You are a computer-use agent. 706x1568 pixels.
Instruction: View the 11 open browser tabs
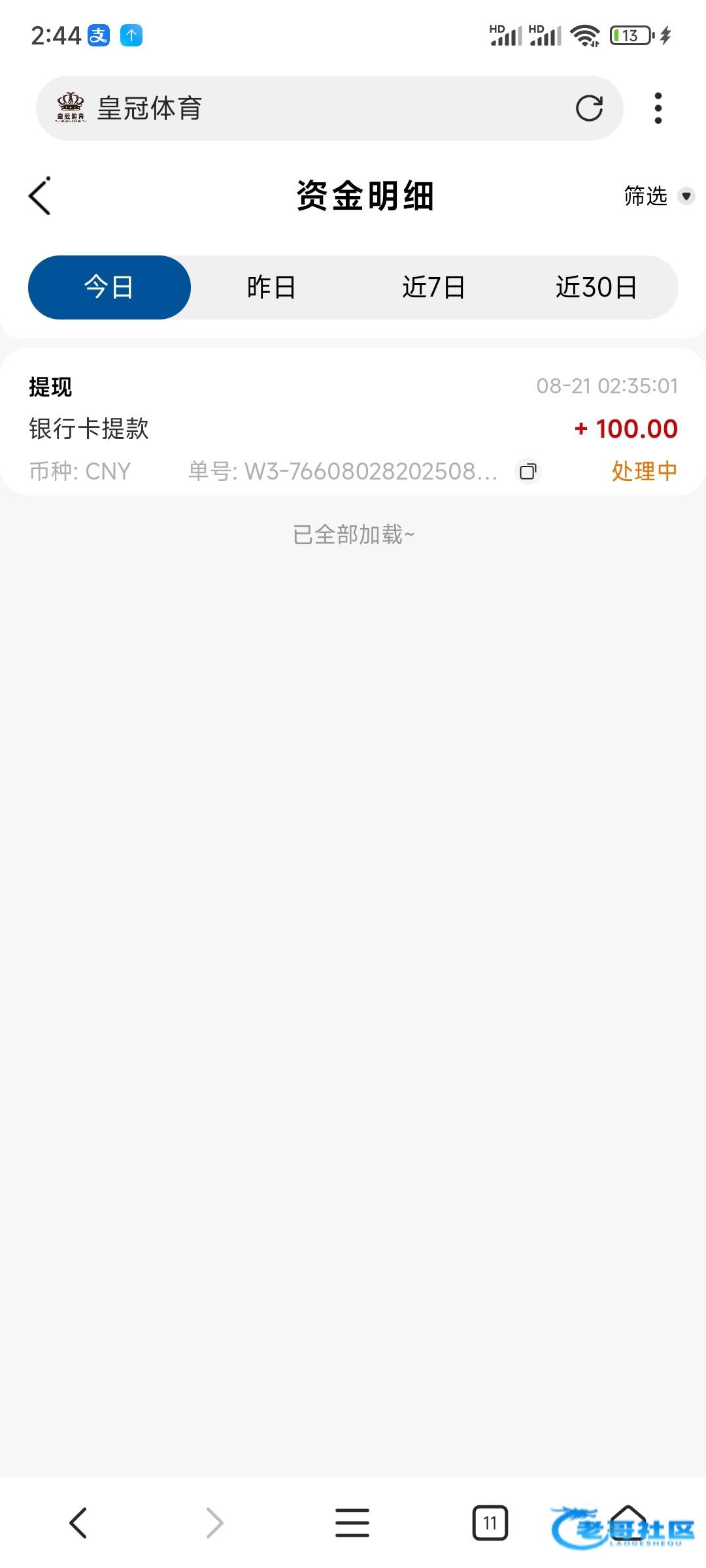tap(490, 1523)
